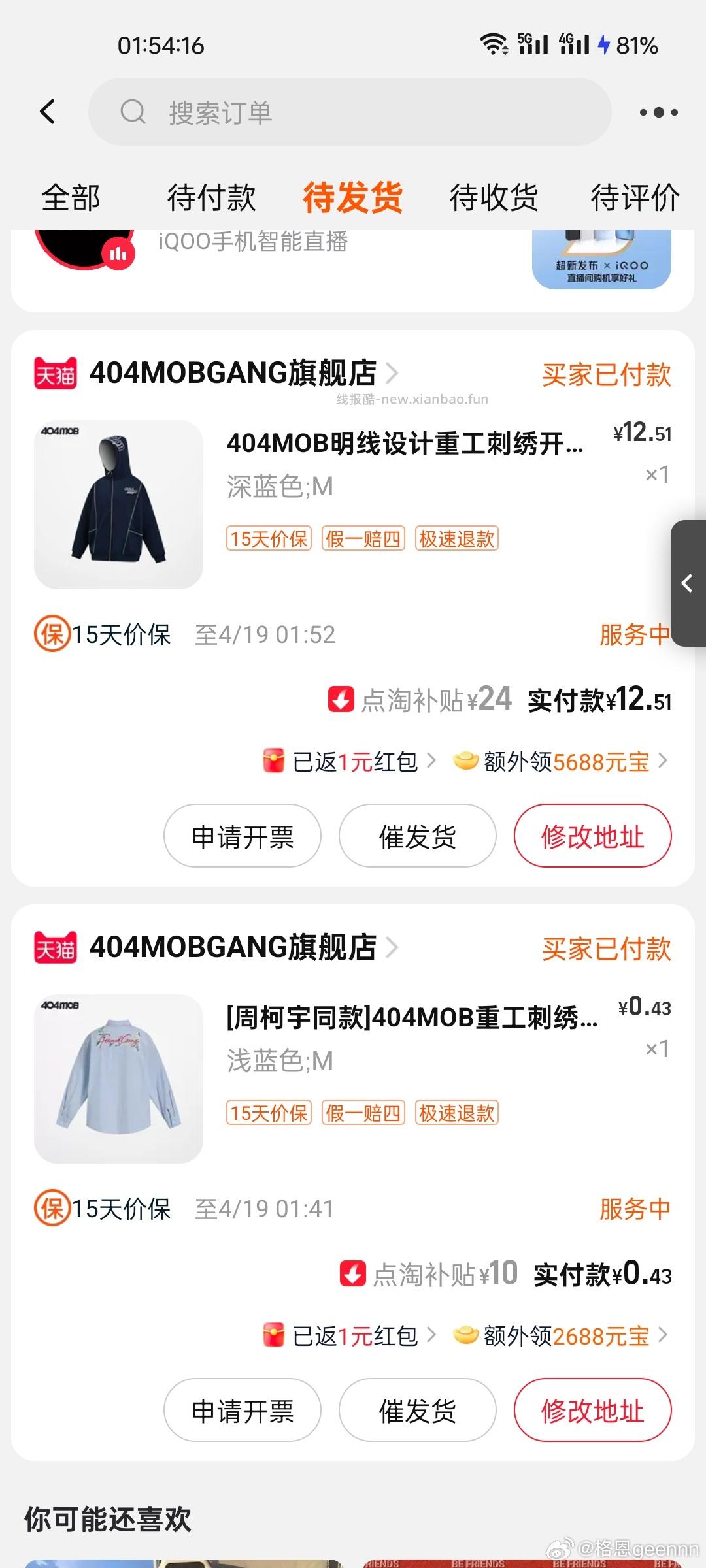Tap 修改地址 on the shirt order
Viewport: 706px width, 1568px height.
tap(592, 1411)
